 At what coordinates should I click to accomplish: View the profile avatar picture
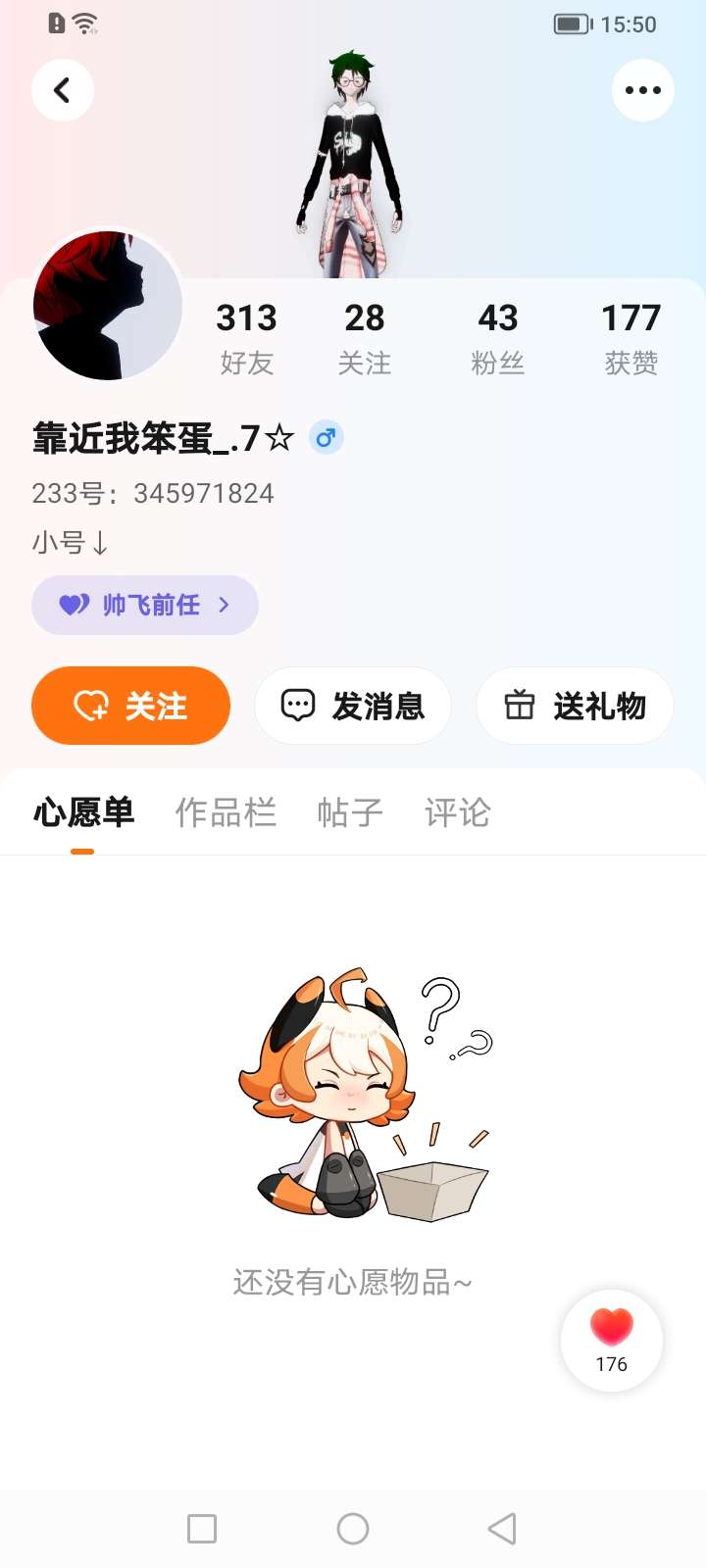107,306
